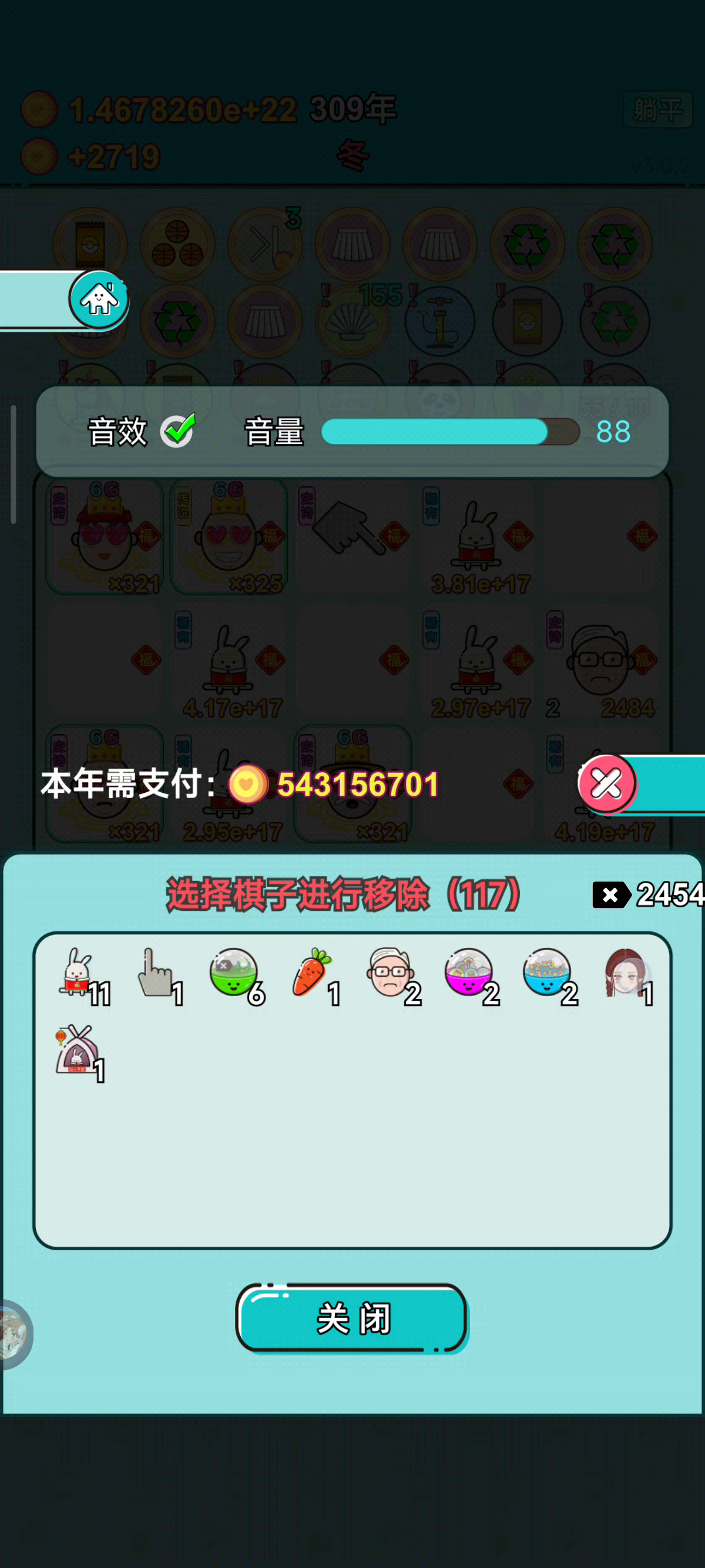The image size is (705, 1568).
Task: Select the old man with glasses piece
Action: pyautogui.click(x=390, y=972)
